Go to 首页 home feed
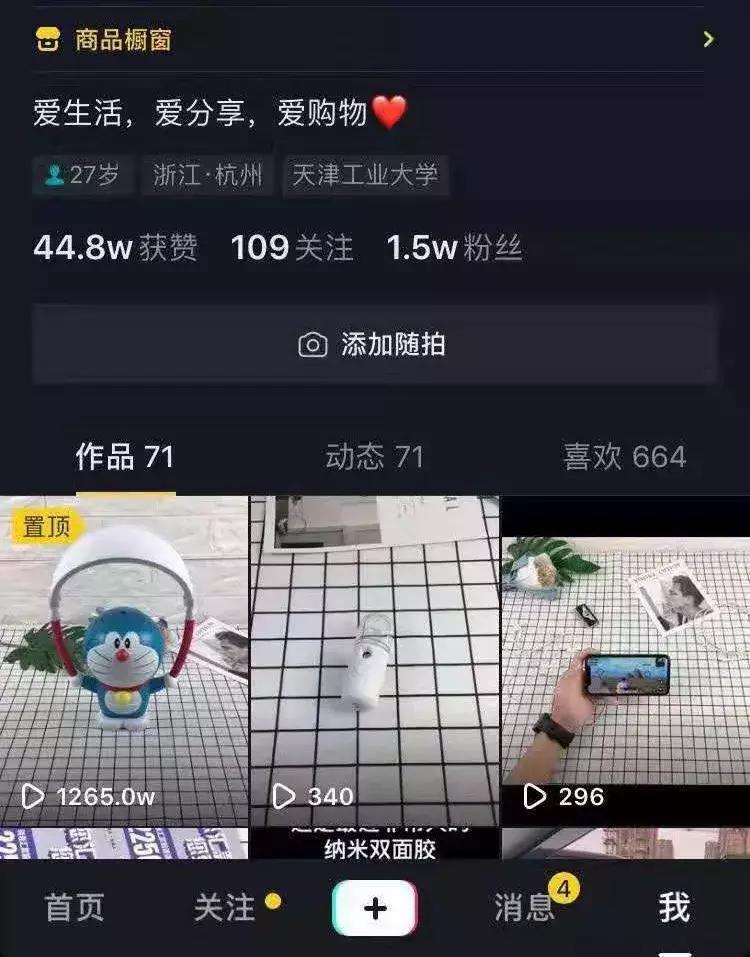The height and width of the screenshot is (957, 750). 75,907
